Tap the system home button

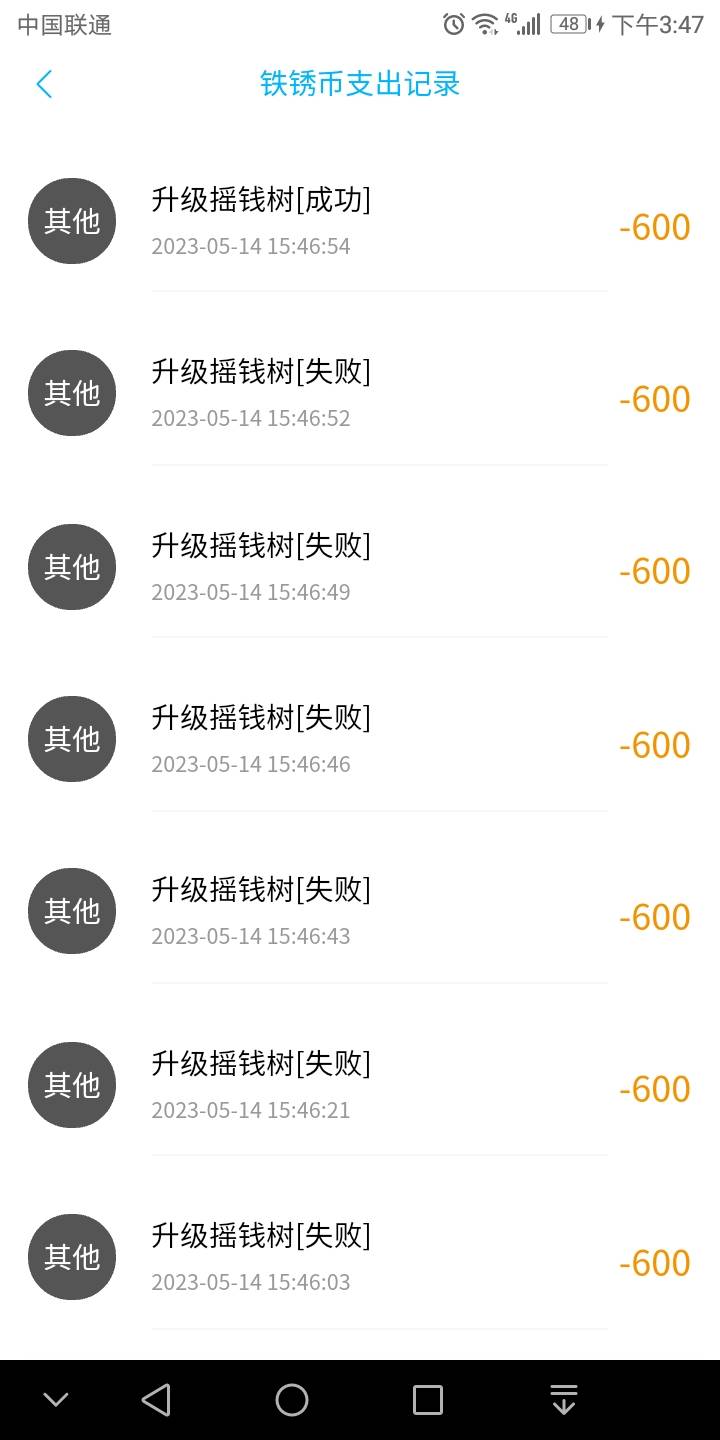(x=292, y=1400)
